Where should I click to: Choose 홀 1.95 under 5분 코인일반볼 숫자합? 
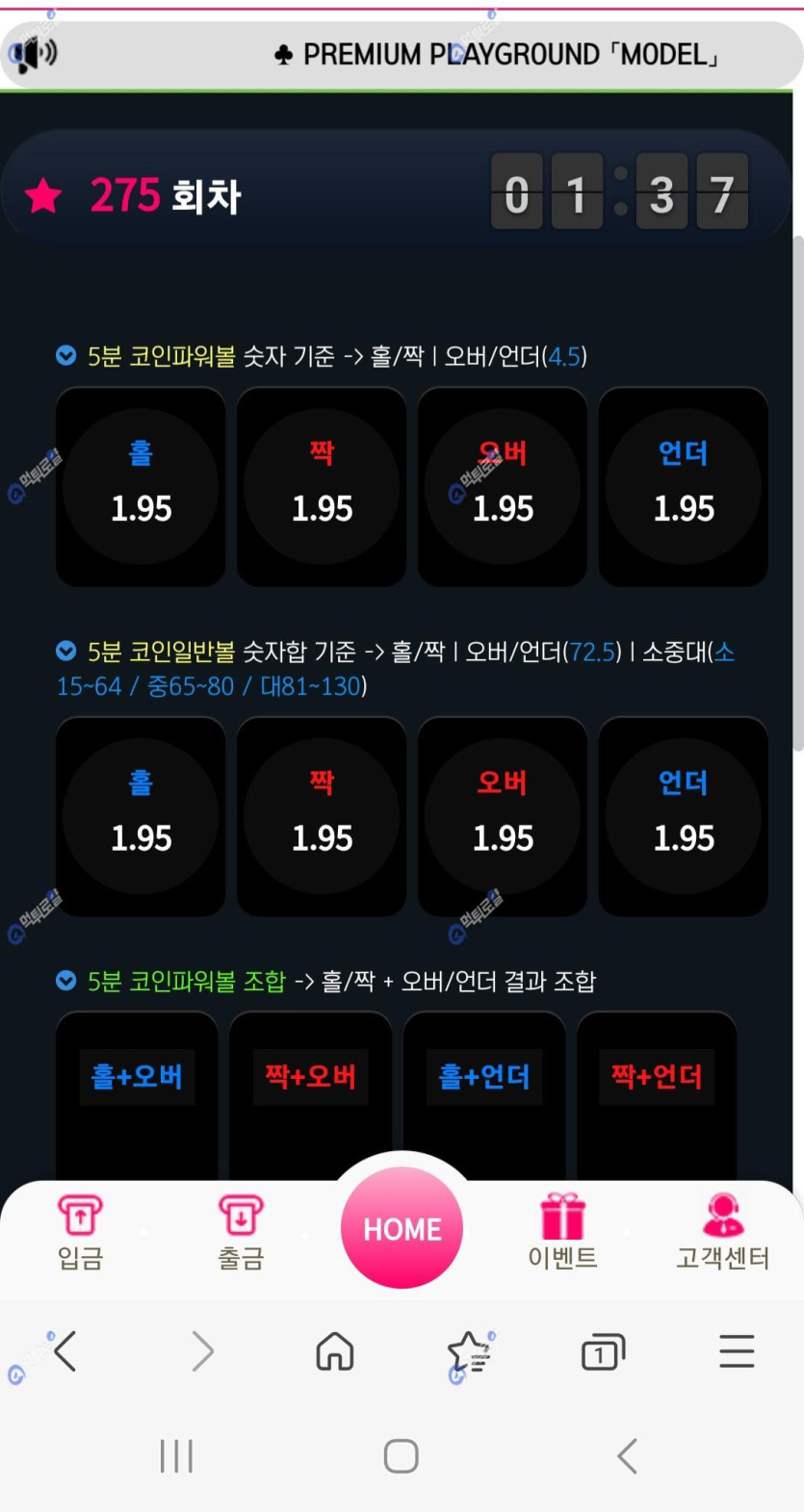point(141,816)
